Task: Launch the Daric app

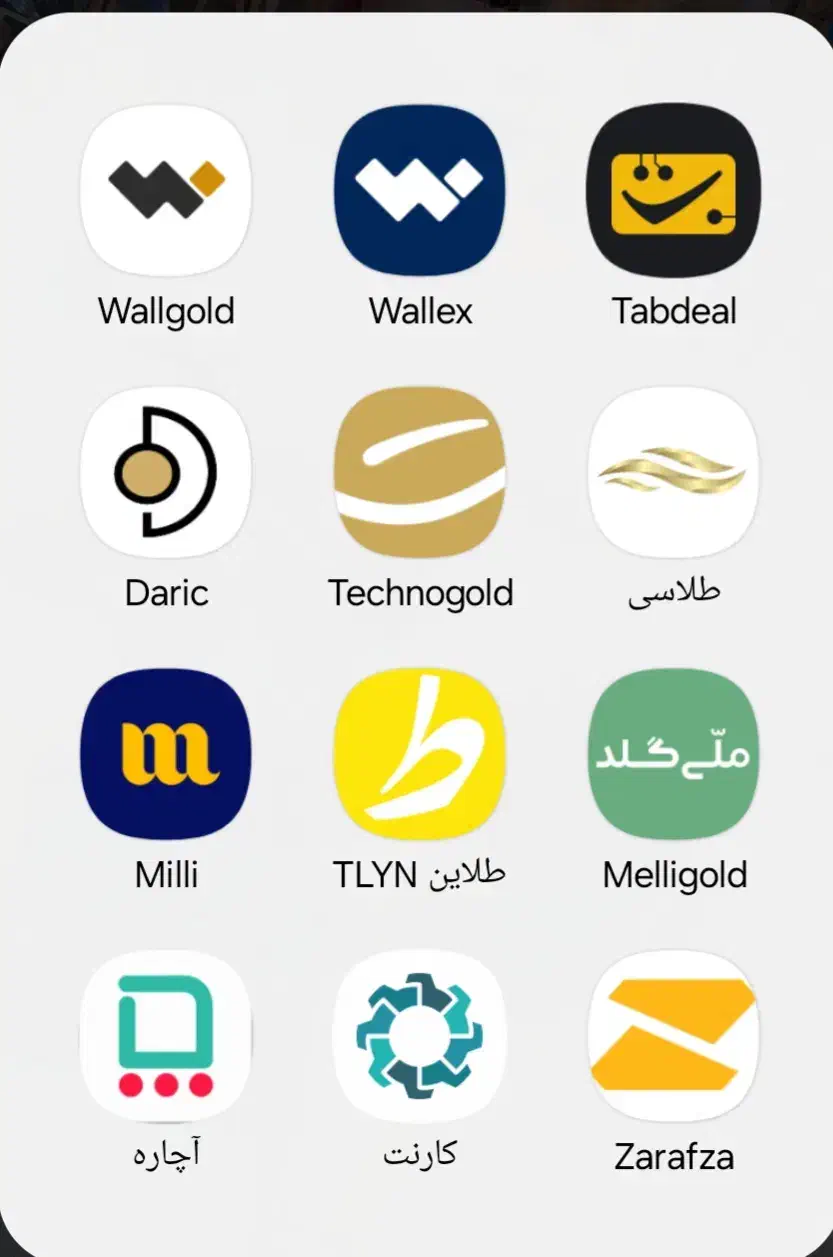Action: point(166,472)
